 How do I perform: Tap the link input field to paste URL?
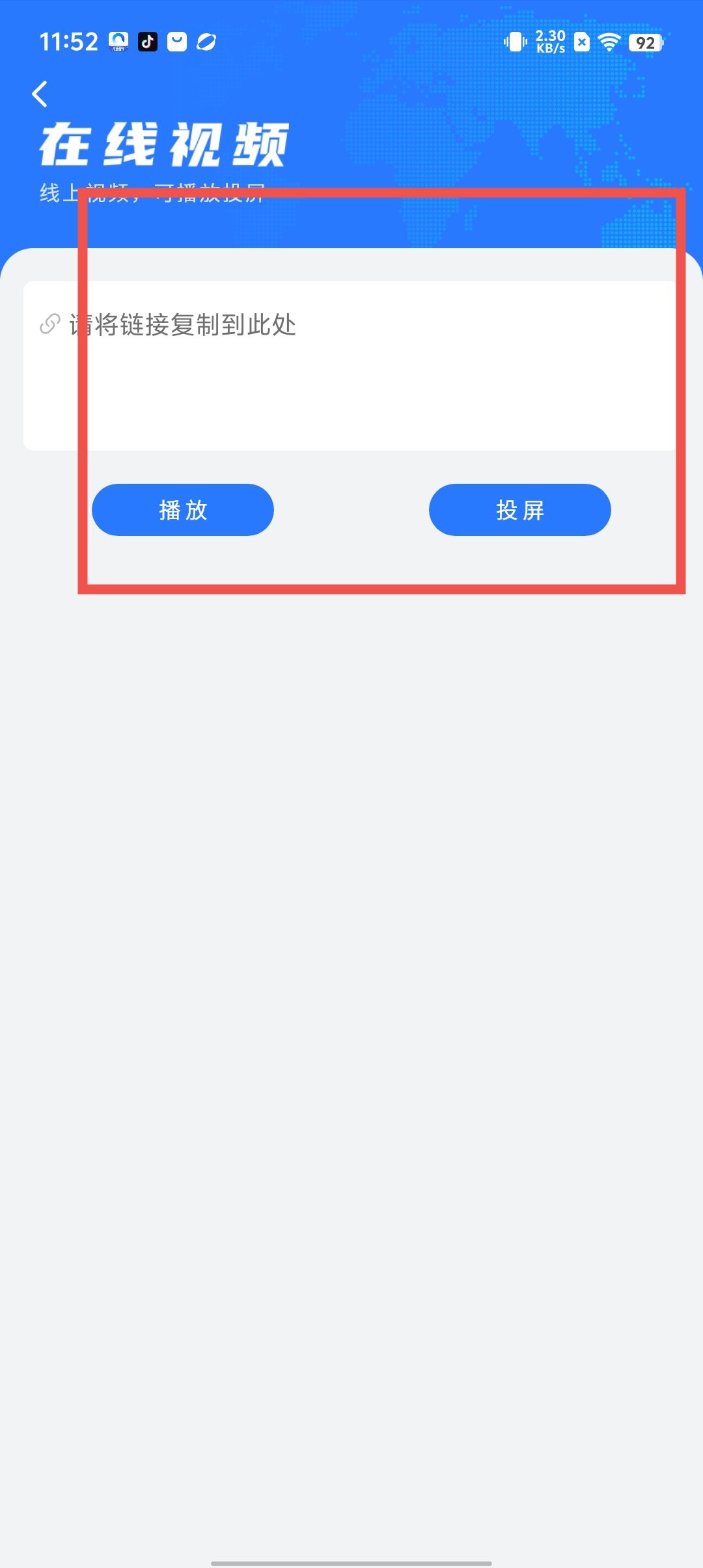point(350,365)
